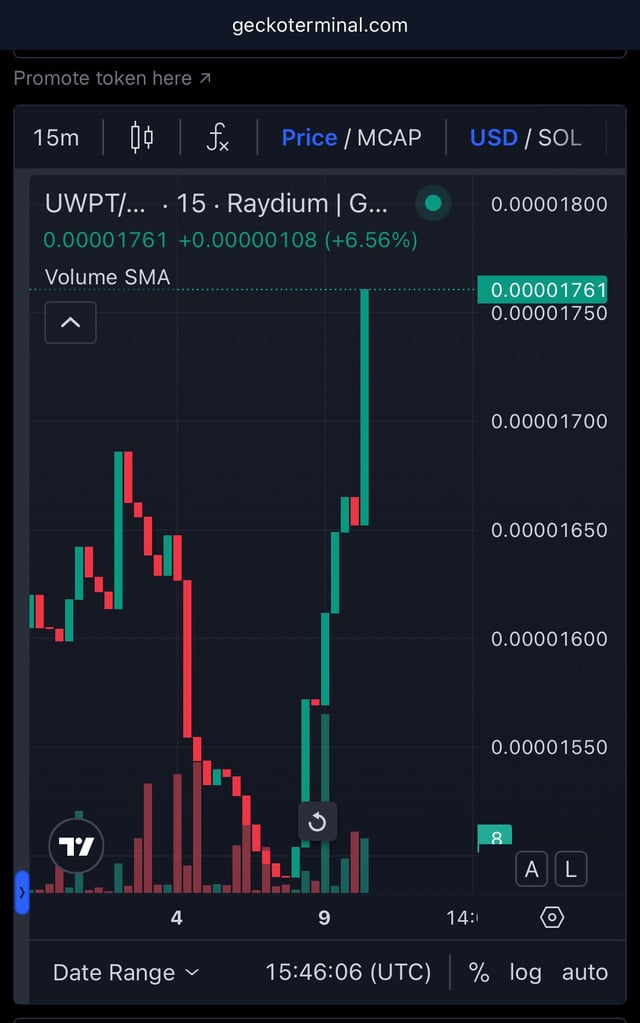Reset the chart view

pyautogui.click(x=317, y=822)
